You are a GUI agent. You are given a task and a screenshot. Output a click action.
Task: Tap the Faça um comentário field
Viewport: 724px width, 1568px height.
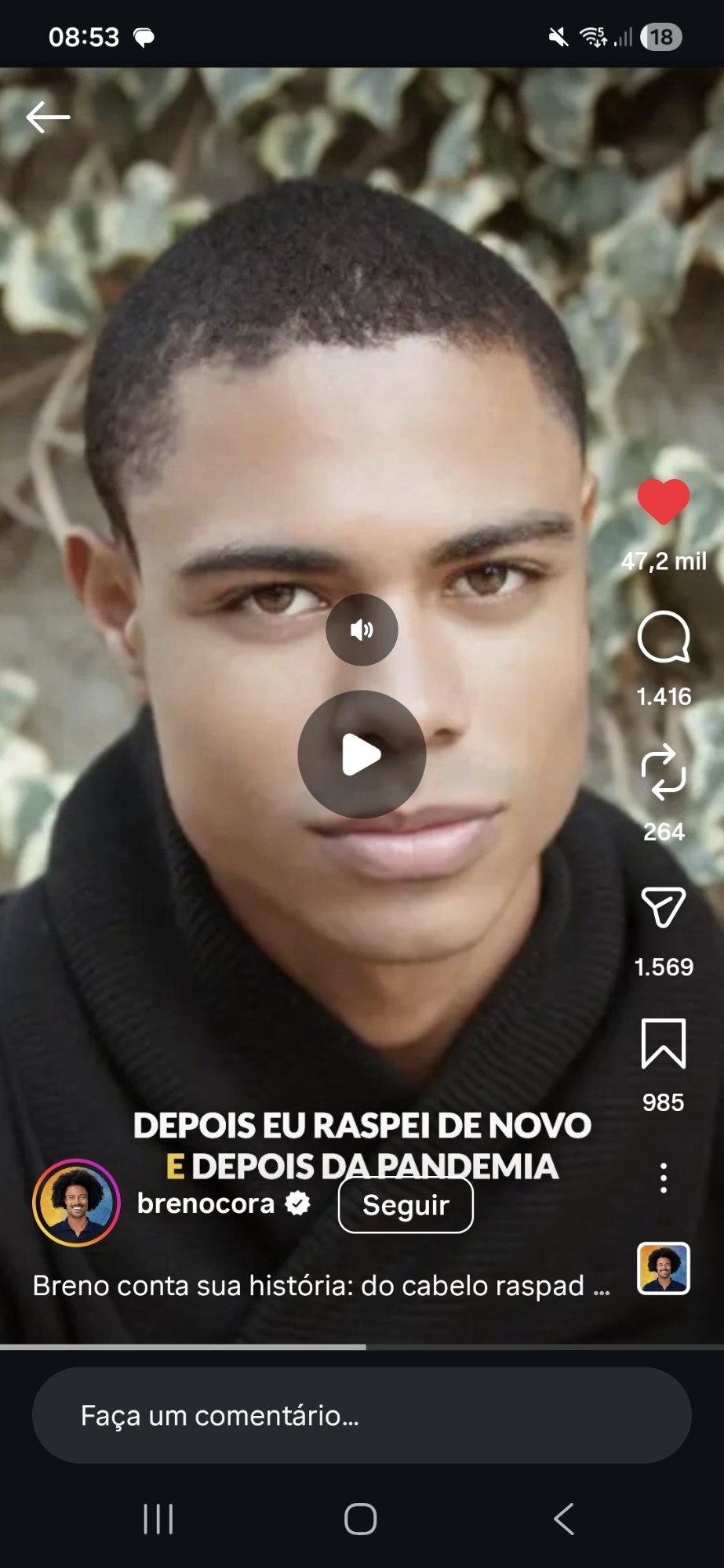362,1415
